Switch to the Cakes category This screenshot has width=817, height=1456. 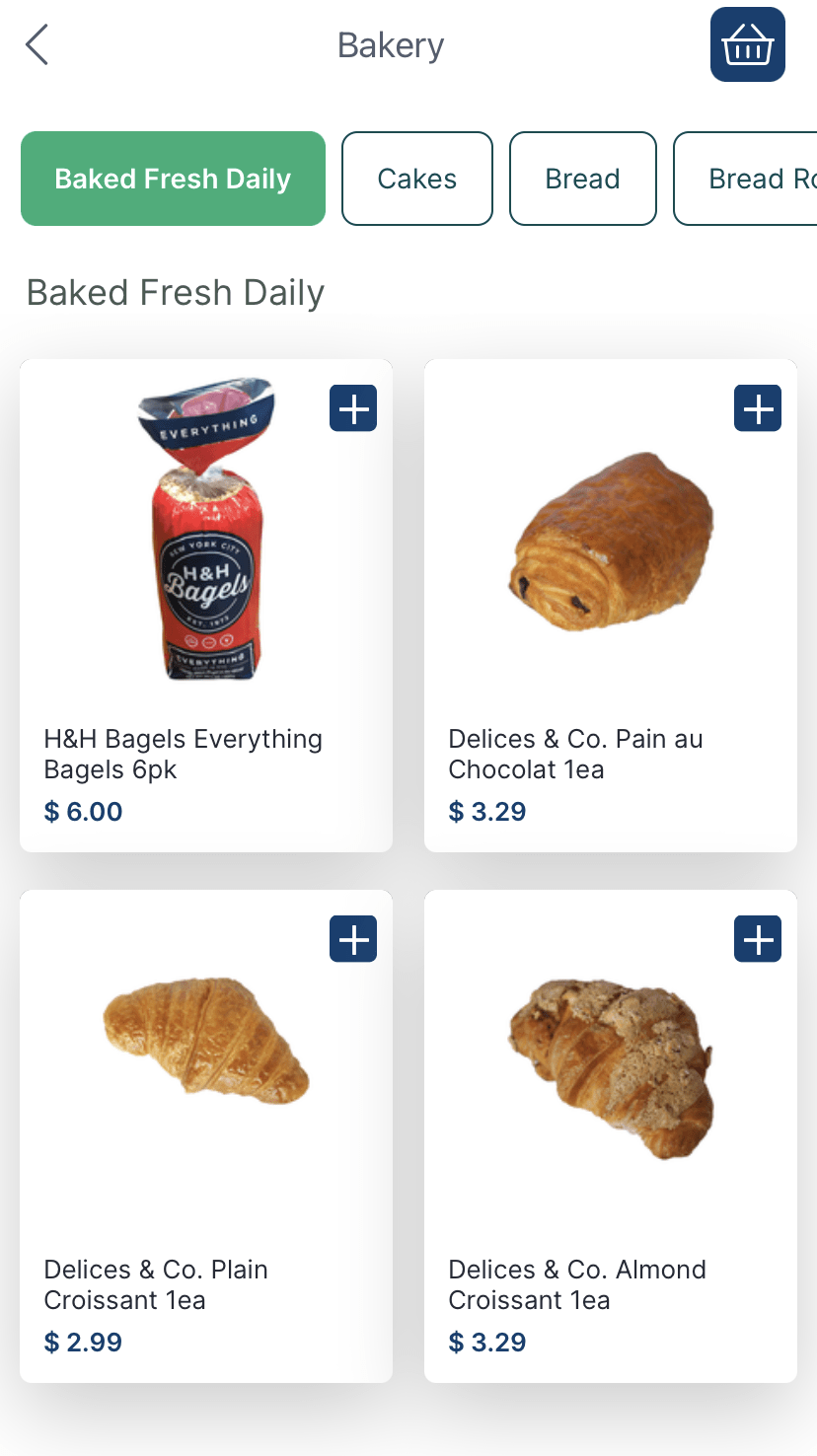tap(416, 179)
